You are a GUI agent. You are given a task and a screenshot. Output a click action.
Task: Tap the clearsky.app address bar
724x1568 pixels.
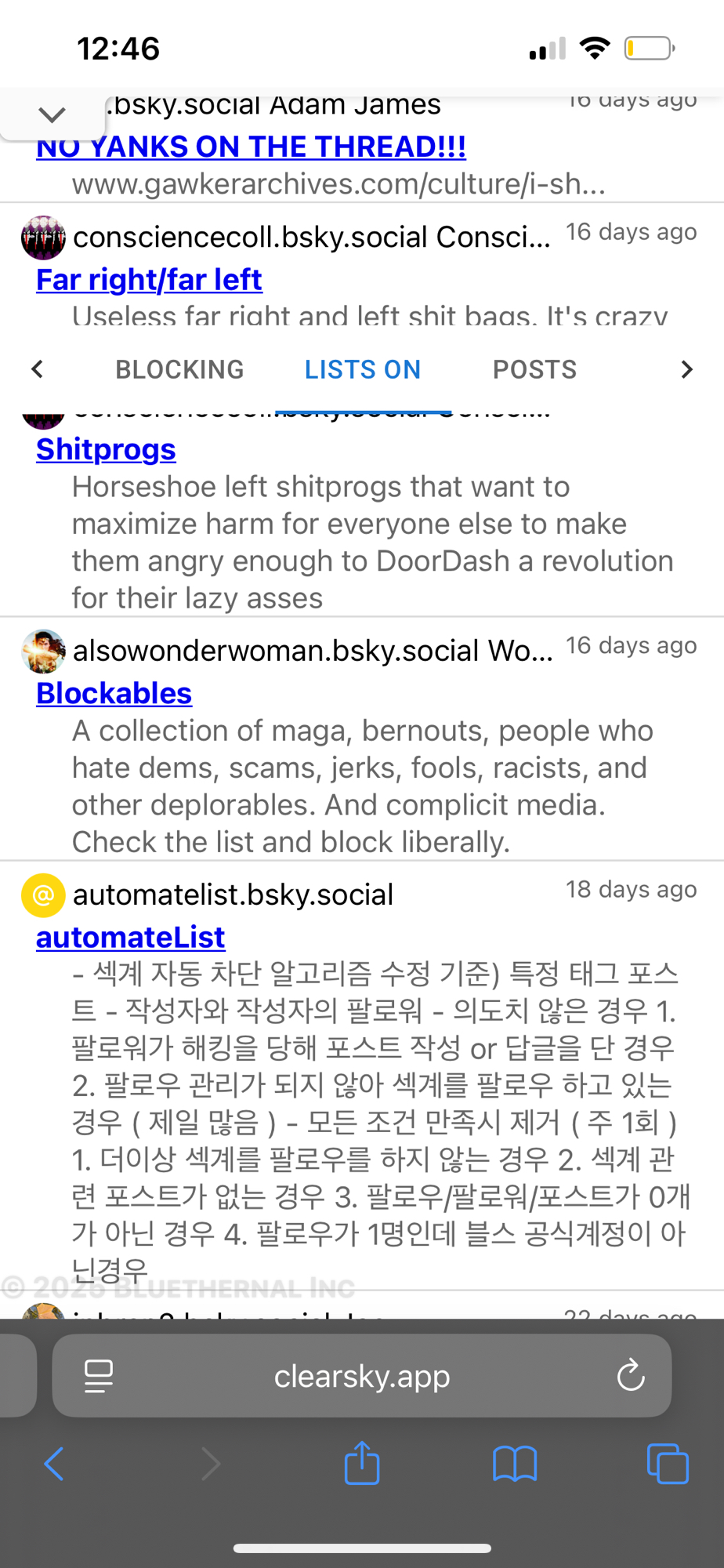[x=362, y=1376]
